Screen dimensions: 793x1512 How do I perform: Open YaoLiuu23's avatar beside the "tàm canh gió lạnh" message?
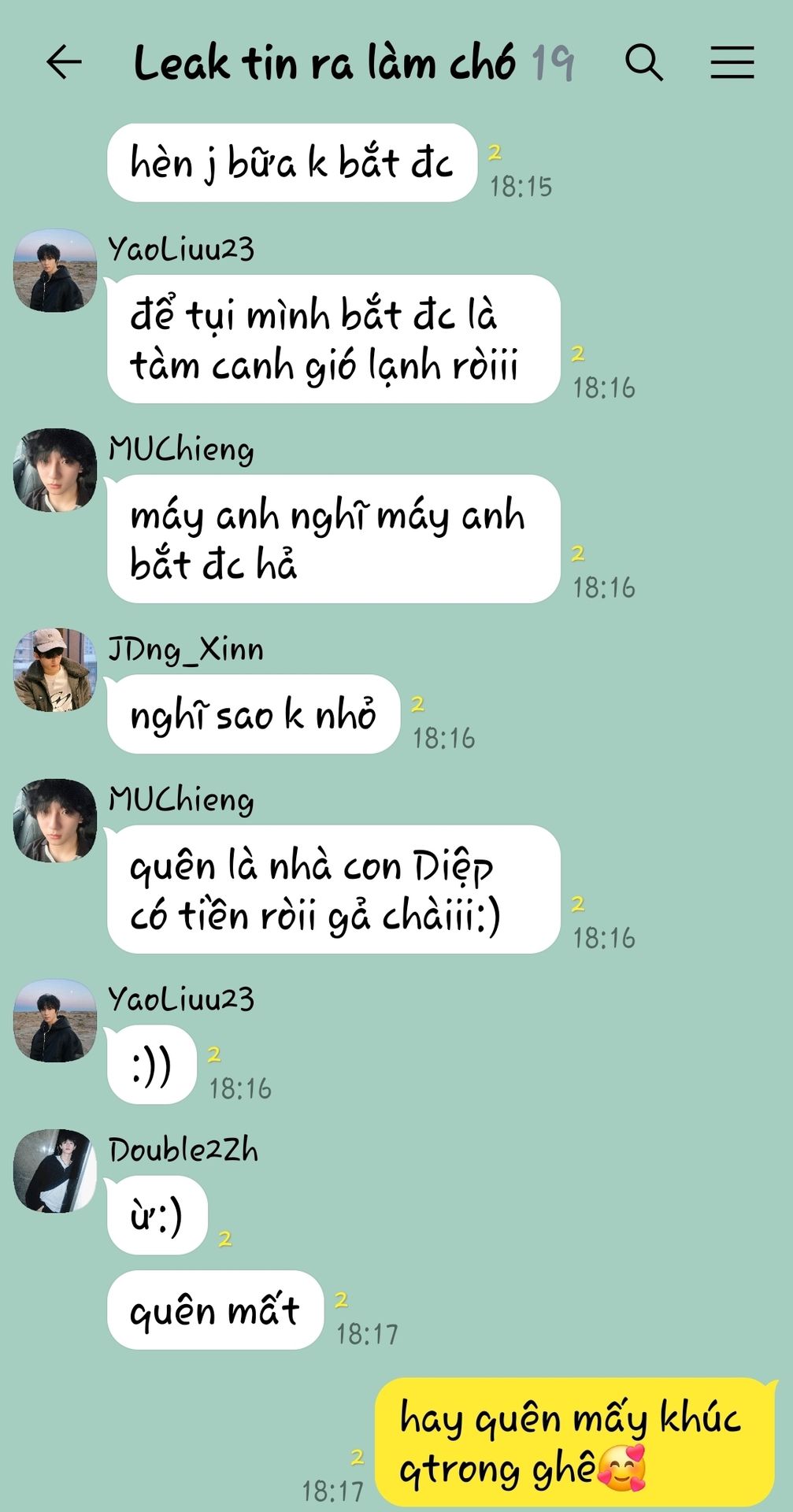tap(54, 270)
